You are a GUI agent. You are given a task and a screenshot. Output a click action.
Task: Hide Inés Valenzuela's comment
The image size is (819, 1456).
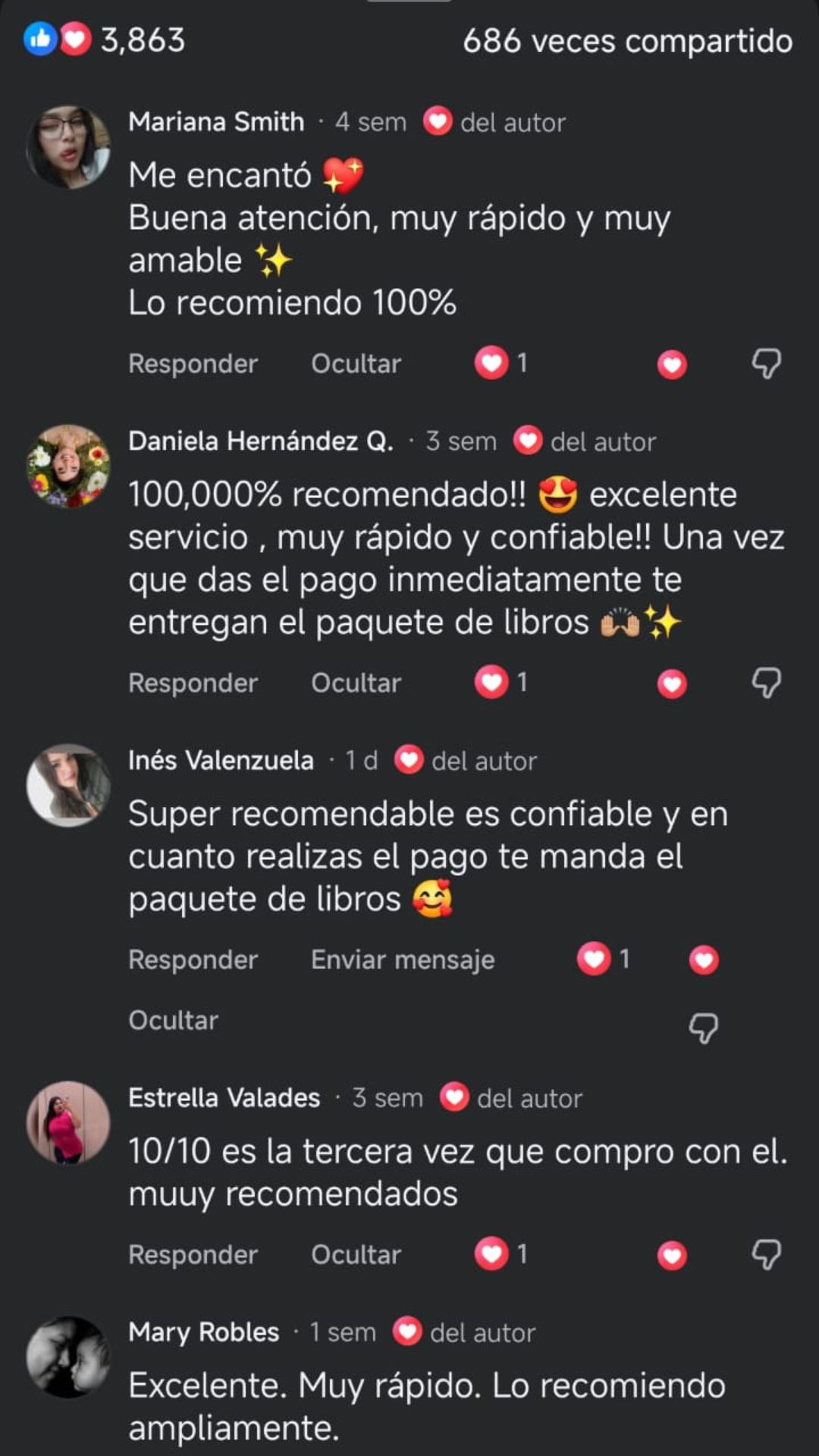point(173,1021)
